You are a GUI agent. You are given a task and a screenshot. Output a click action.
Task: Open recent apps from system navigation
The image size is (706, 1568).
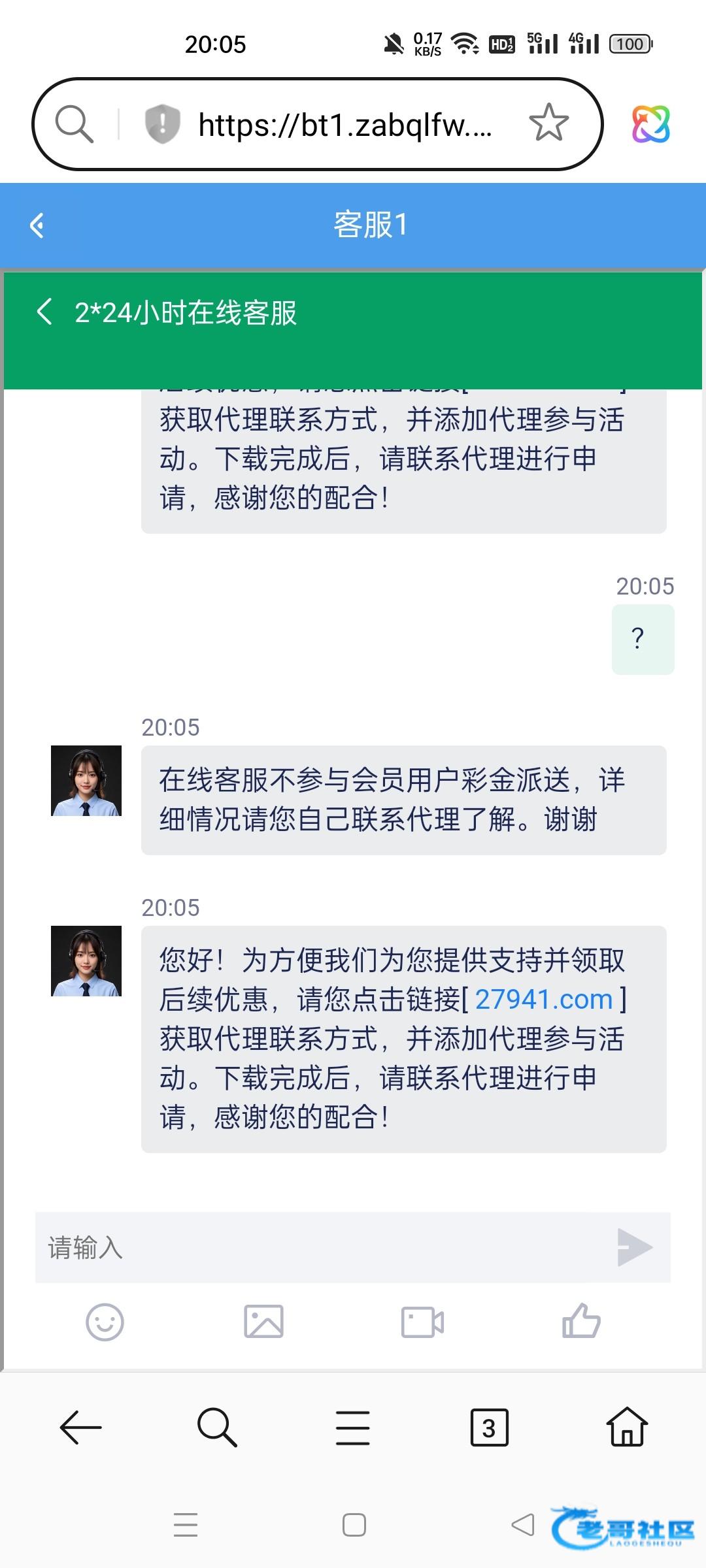click(186, 1525)
